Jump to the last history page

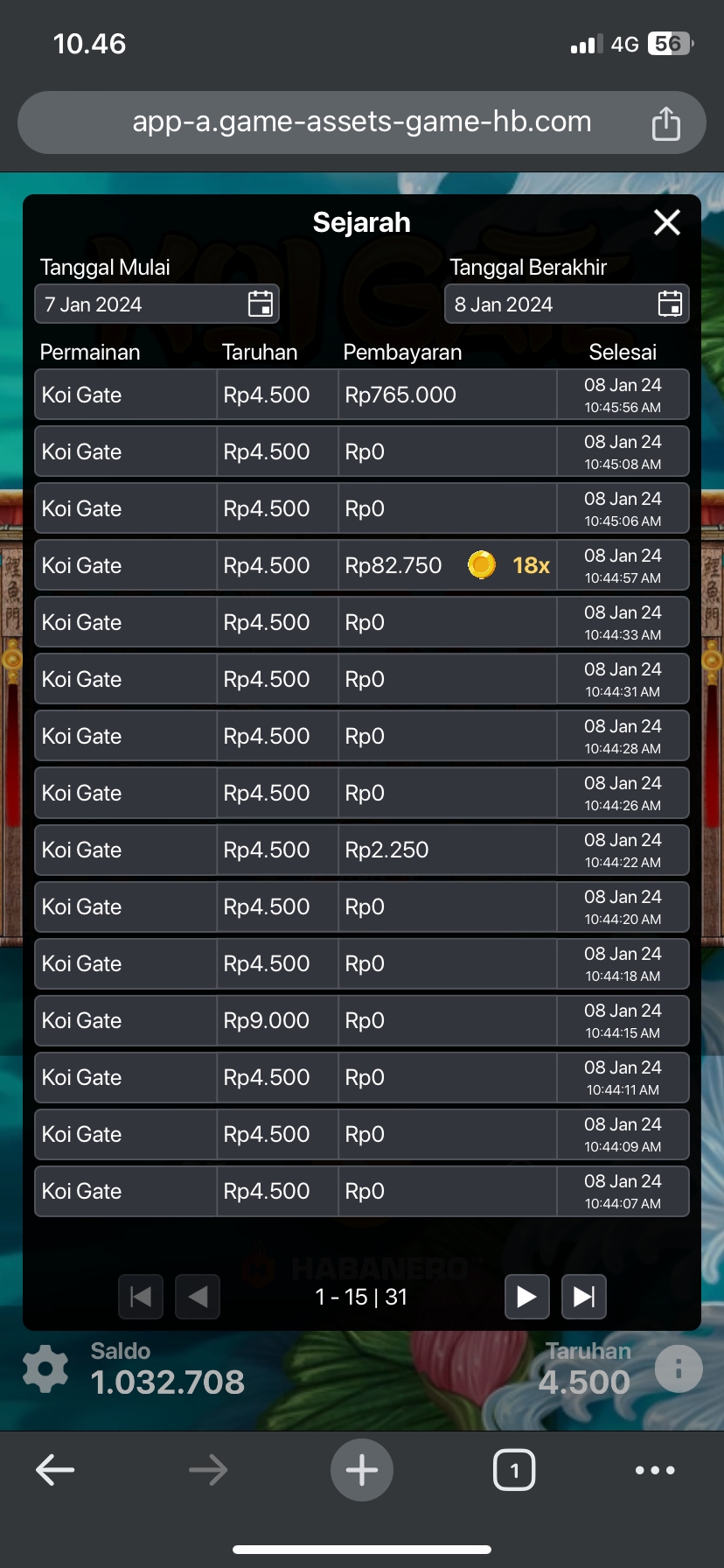click(583, 1297)
